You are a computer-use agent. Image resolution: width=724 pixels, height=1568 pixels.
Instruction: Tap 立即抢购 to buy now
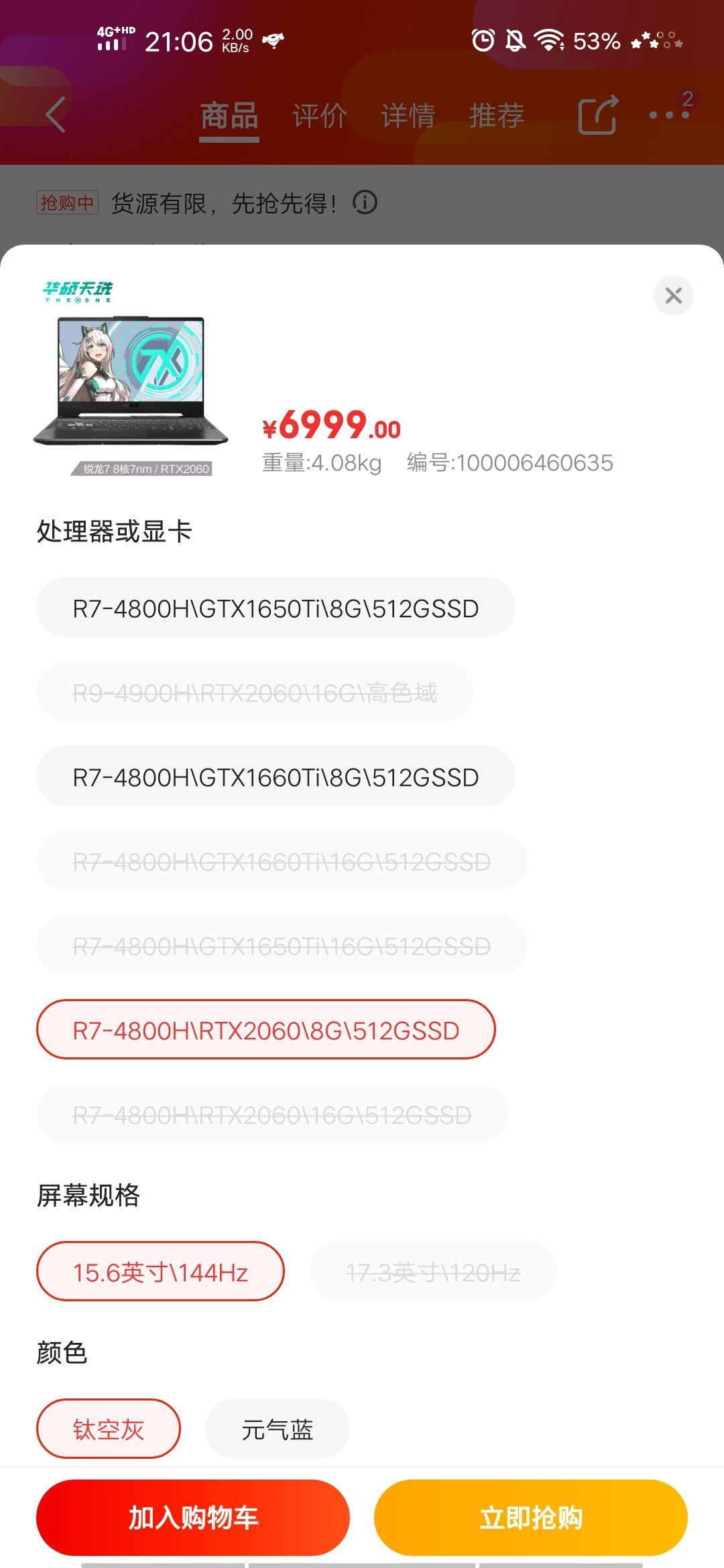[531, 1518]
